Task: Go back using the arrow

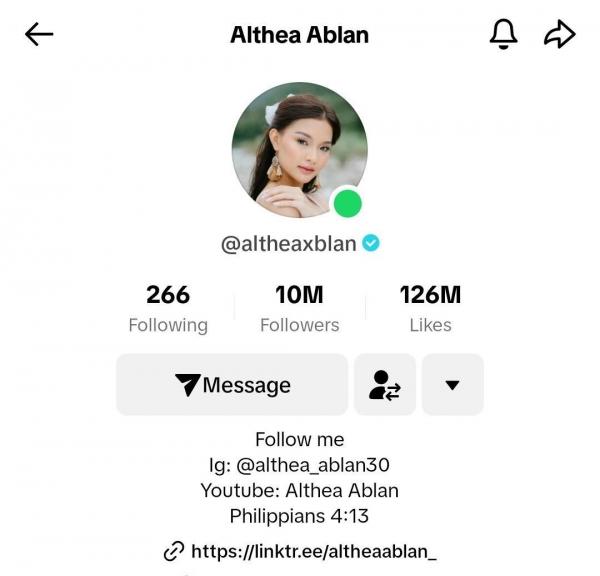Action: [39, 35]
